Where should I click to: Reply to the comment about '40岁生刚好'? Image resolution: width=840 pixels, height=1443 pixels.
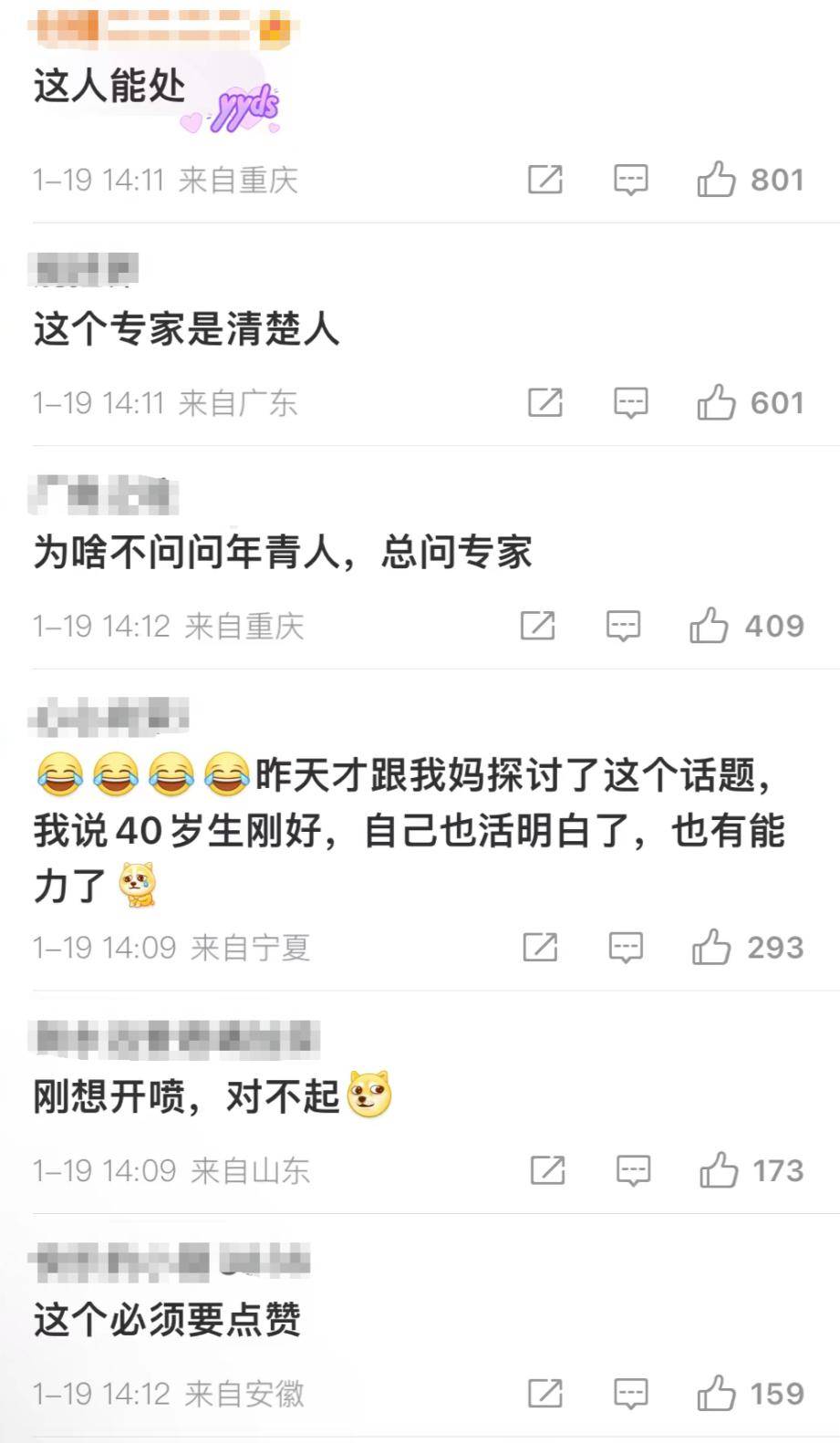(x=626, y=948)
